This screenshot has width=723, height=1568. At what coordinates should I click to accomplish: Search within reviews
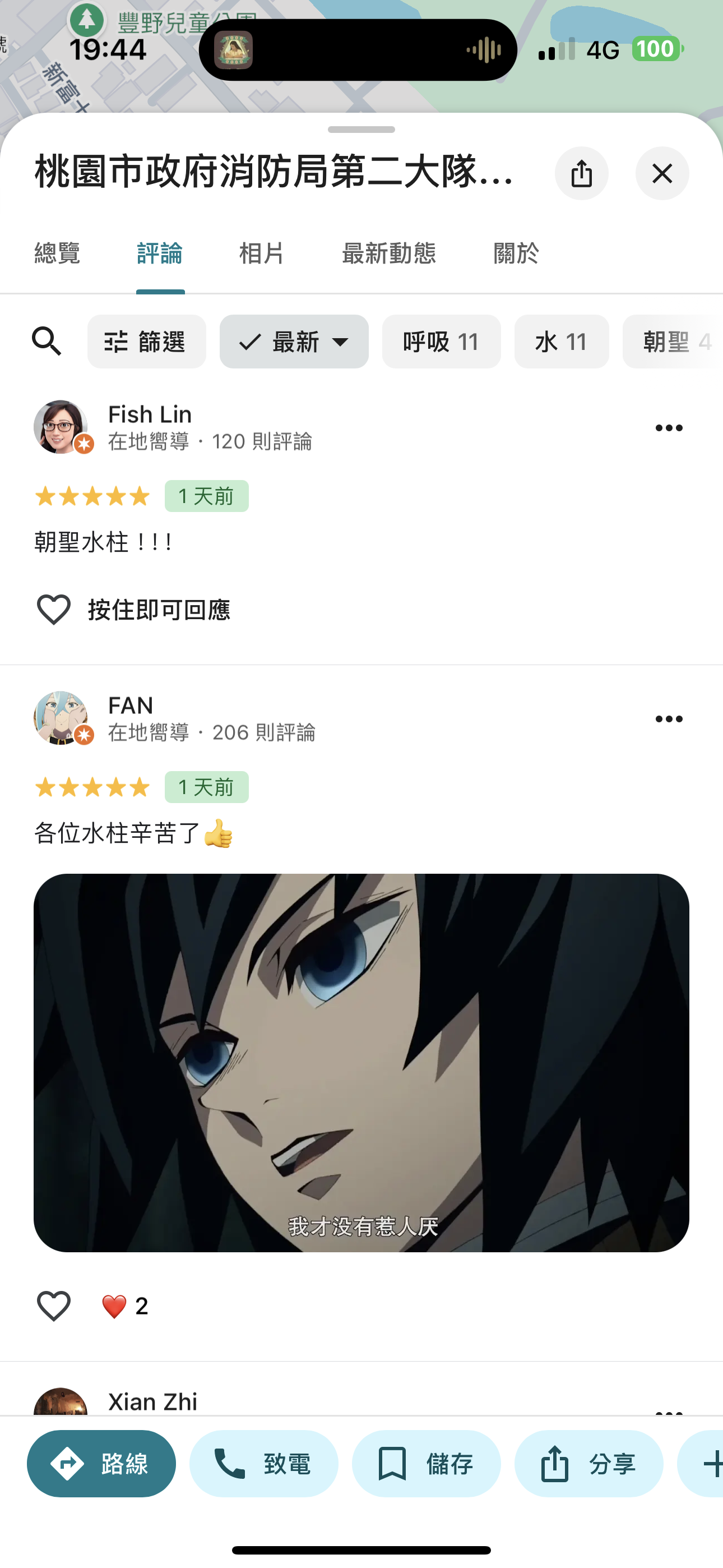point(47,342)
